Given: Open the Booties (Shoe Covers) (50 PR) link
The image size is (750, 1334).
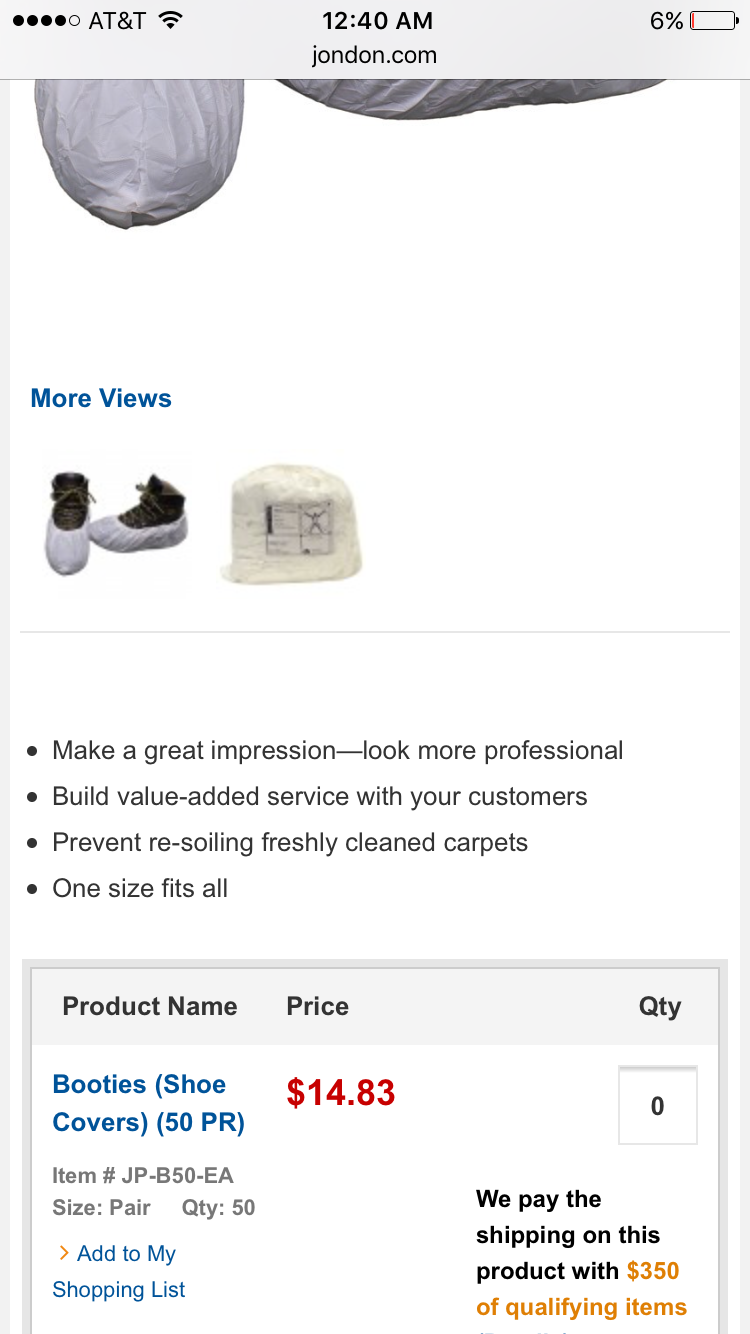Looking at the screenshot, I should tap(148, 1103).
